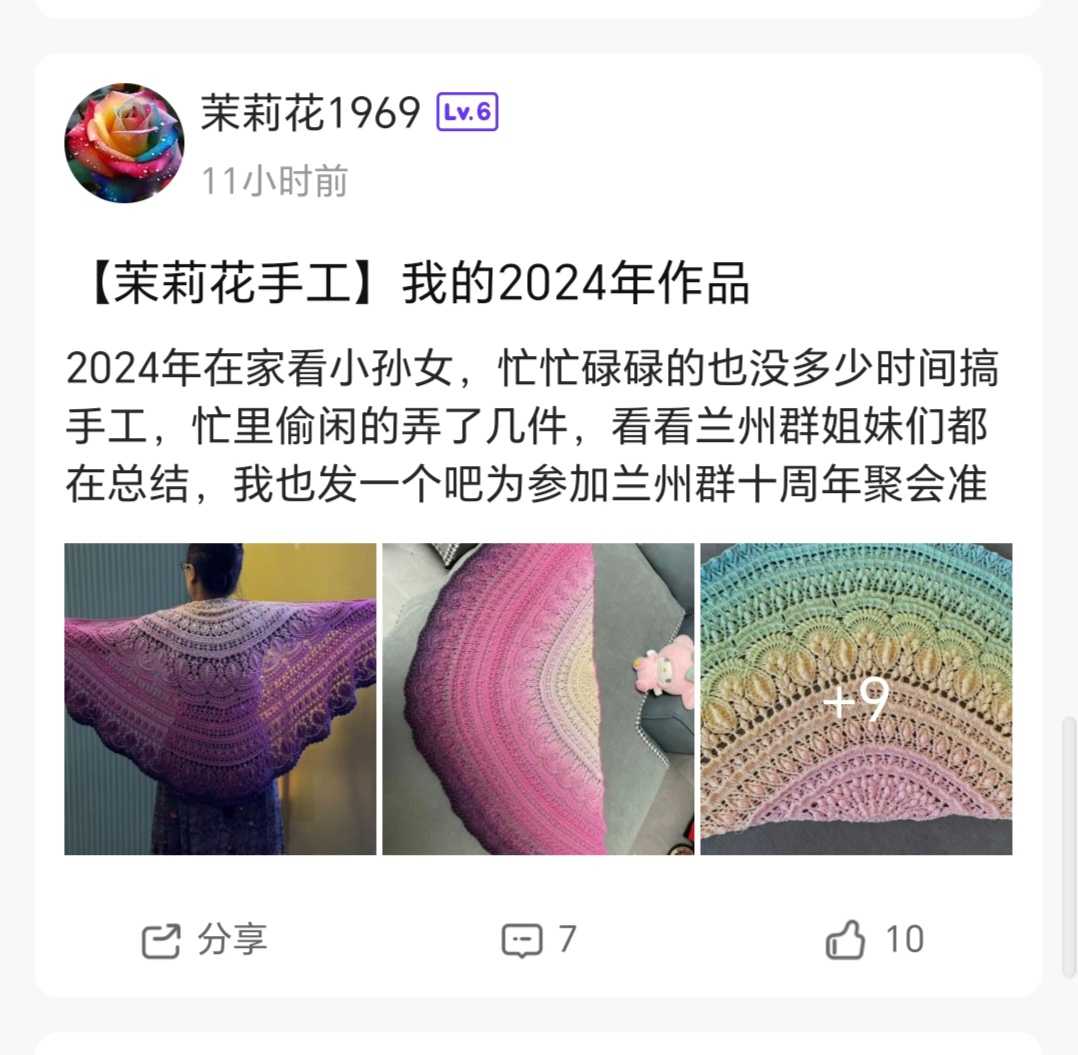Like the post with 10 thumbs-up

point(874,940)
